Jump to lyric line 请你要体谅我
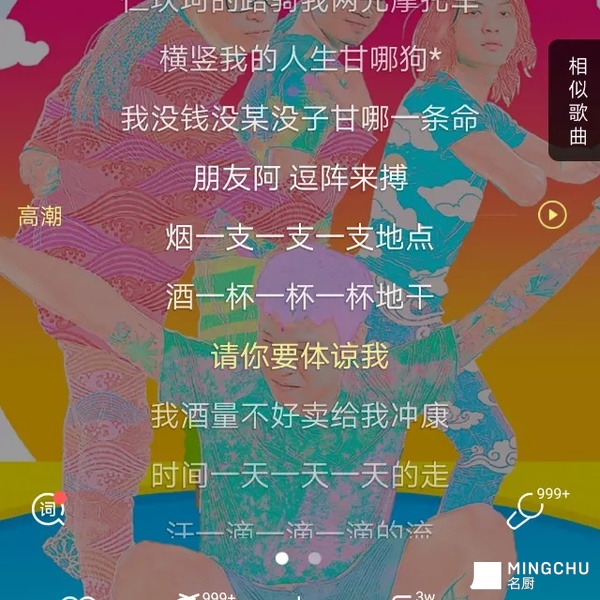600x600 pixels. pos(300,356)
